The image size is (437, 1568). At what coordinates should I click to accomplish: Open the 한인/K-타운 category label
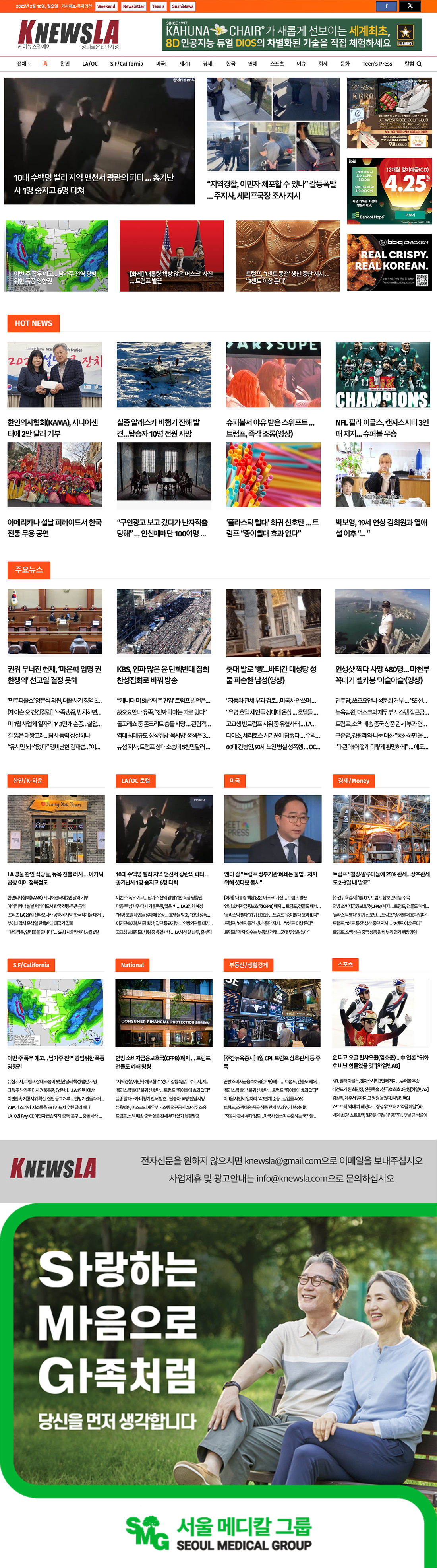[27, 780]
